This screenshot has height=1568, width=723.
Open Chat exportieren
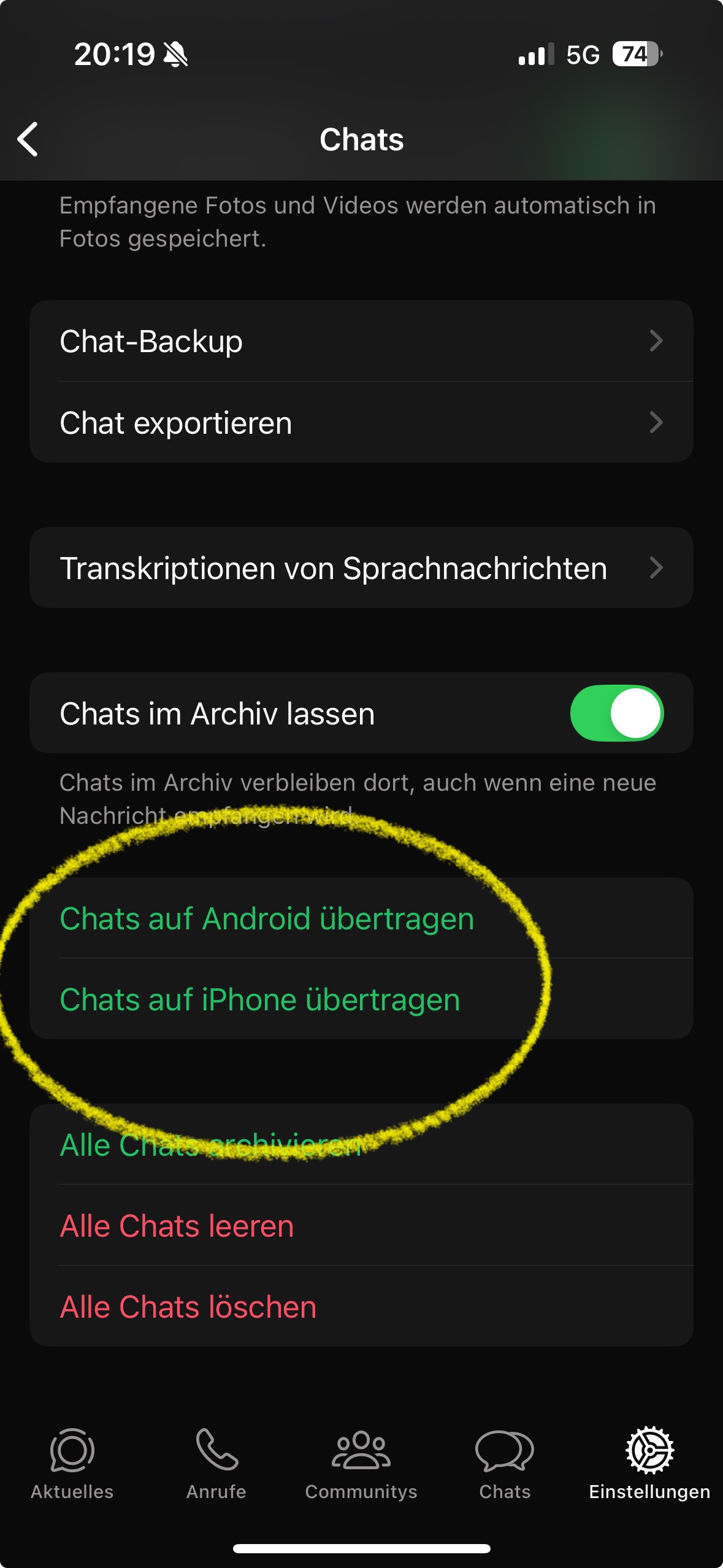tap(361, 423)
